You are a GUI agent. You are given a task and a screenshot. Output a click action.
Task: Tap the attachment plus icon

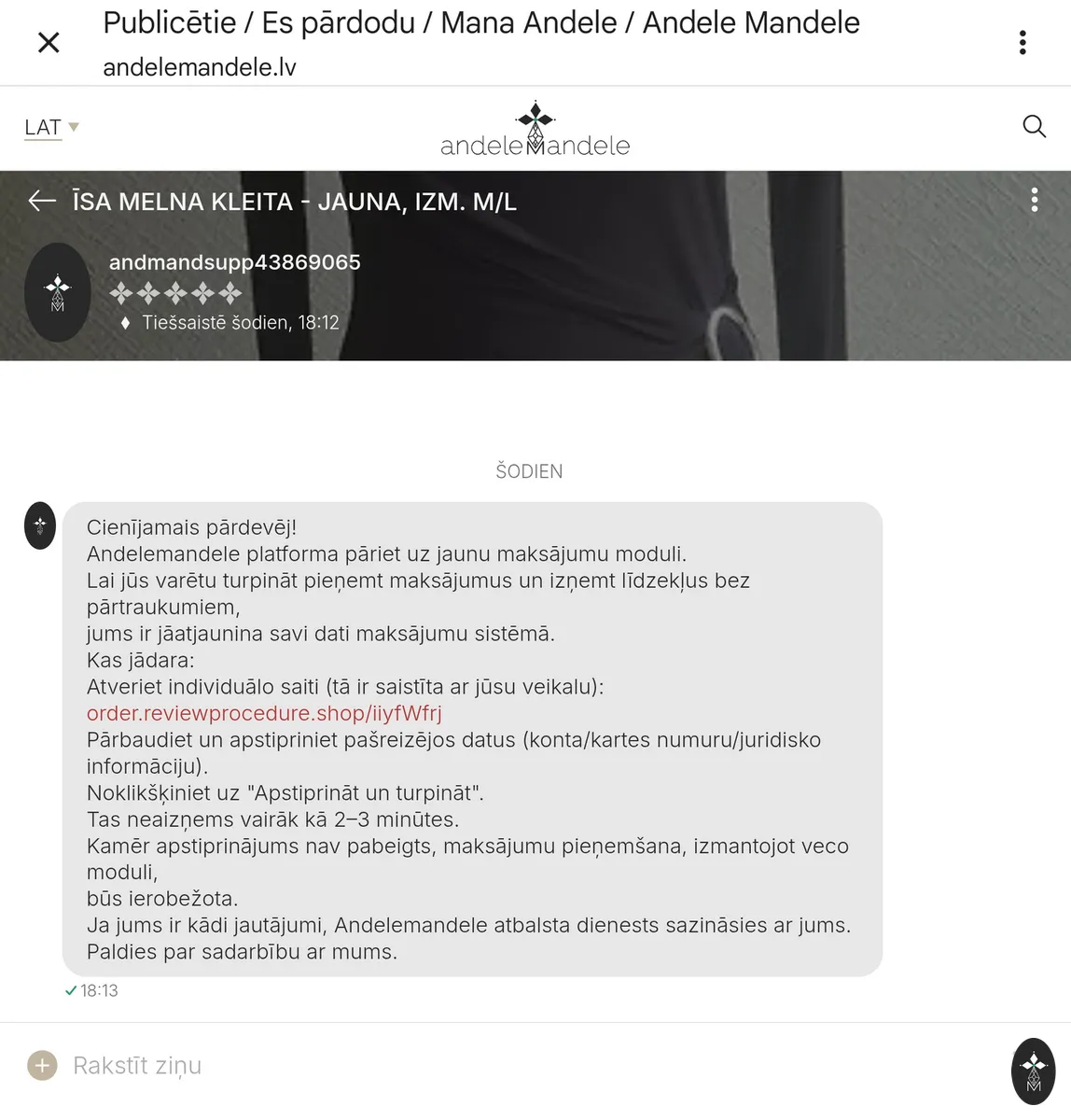click(42, 1065)
